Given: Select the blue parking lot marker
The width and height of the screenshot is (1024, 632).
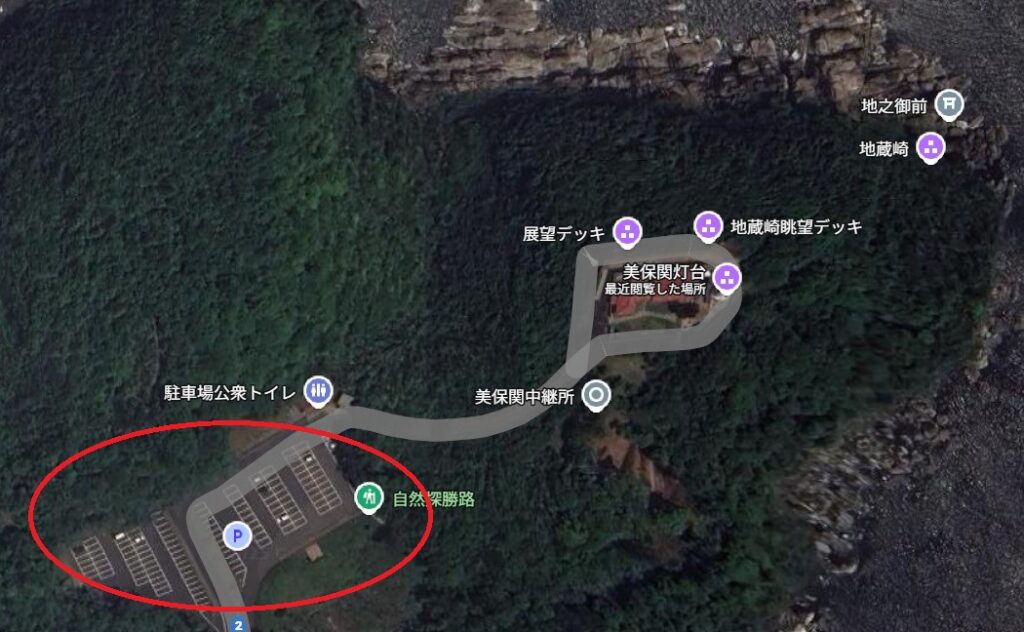Looking at the screenshot, I should (237, 535).
